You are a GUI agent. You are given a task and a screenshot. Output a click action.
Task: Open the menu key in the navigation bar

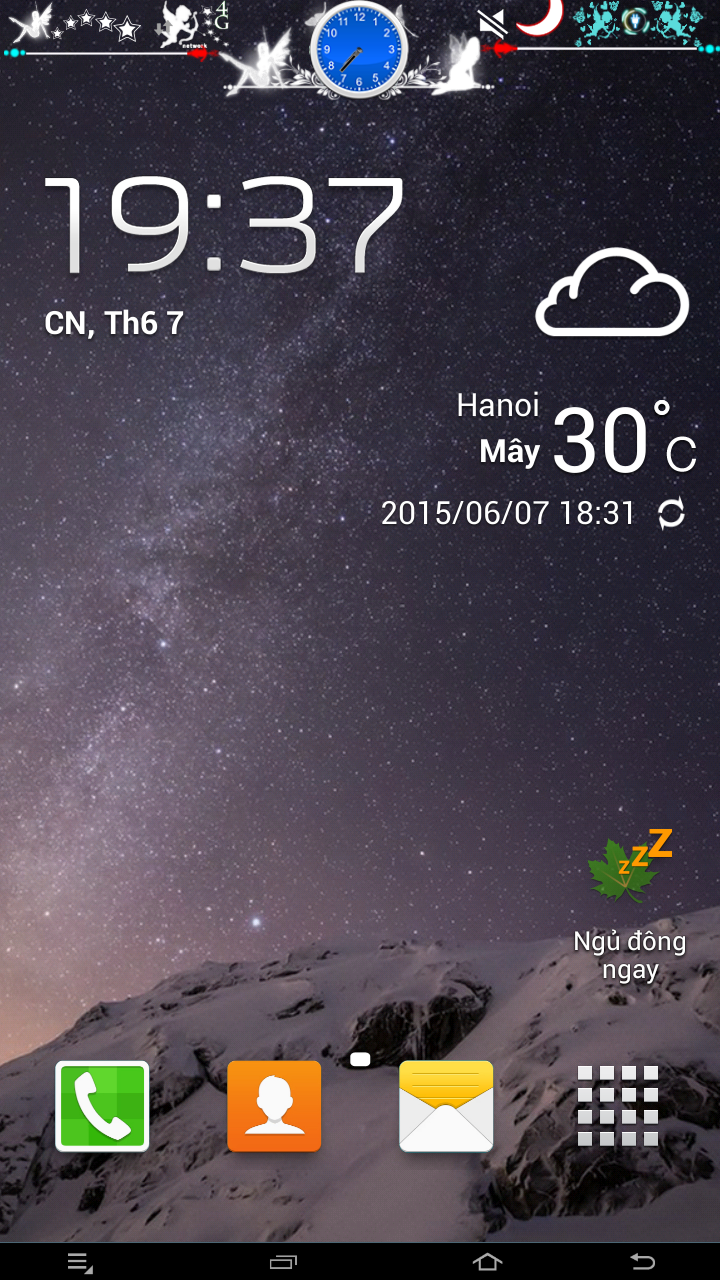pyautogui.click(x=80, y=1262)
